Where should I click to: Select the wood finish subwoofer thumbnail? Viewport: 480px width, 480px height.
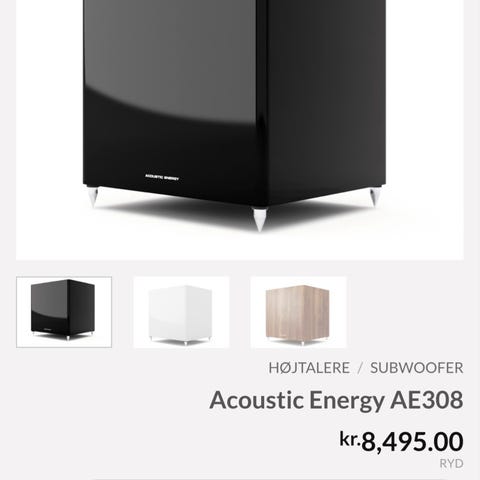(x=299, y=312)
